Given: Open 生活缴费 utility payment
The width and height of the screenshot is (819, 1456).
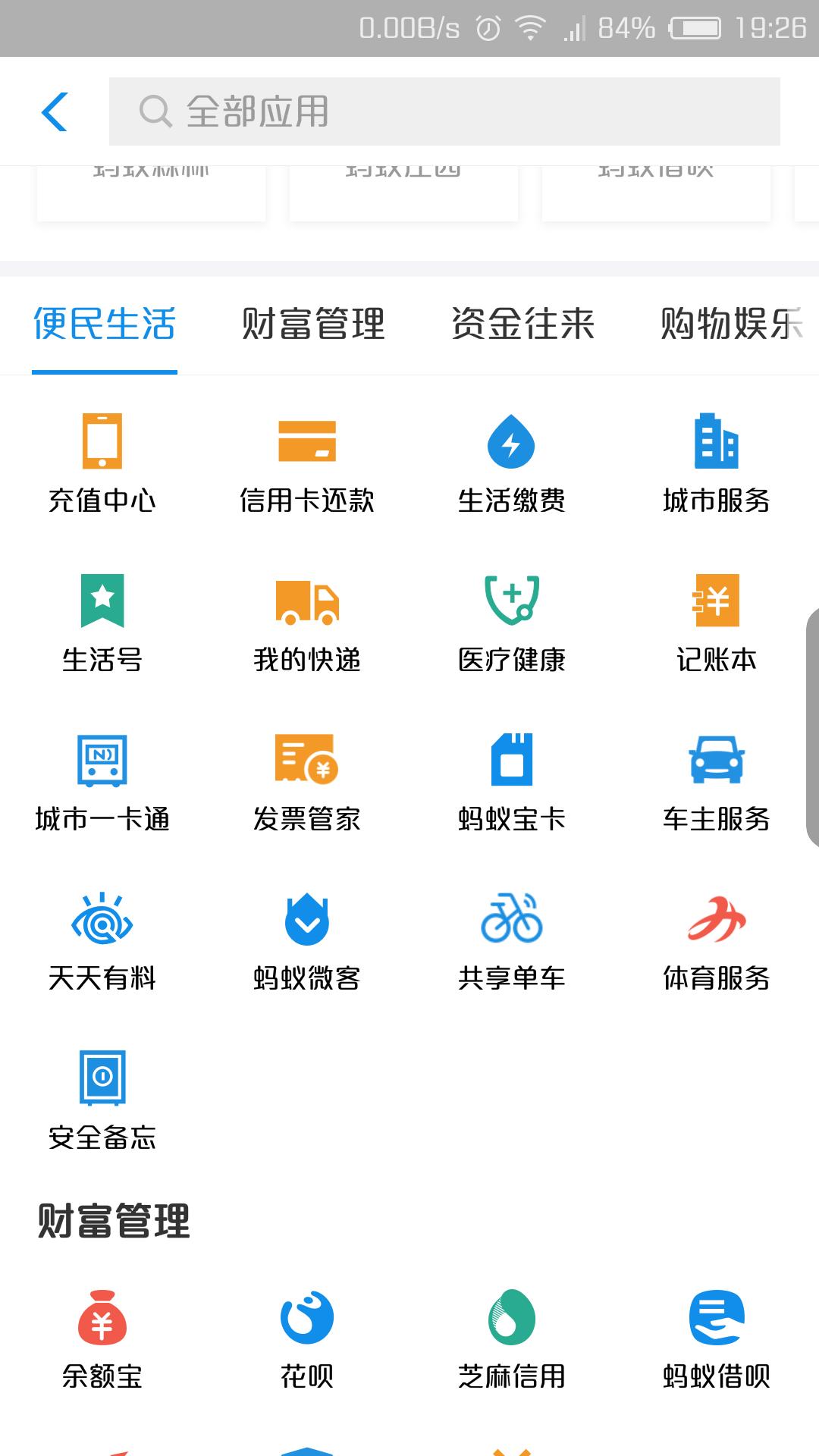Looking at the screenshot, I should click(512, 463).
